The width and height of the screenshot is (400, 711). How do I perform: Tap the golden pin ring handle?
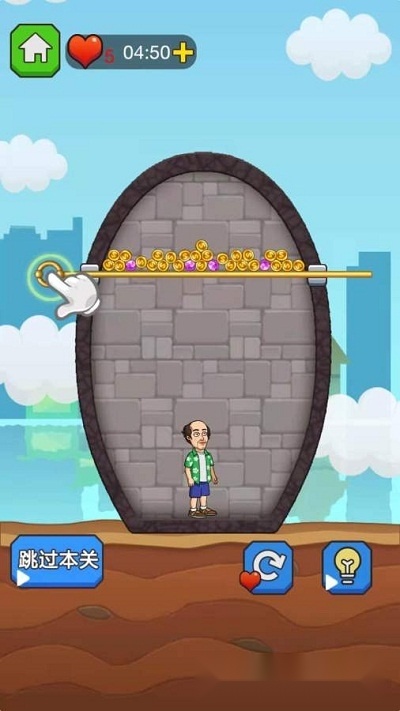click(46, 275)
